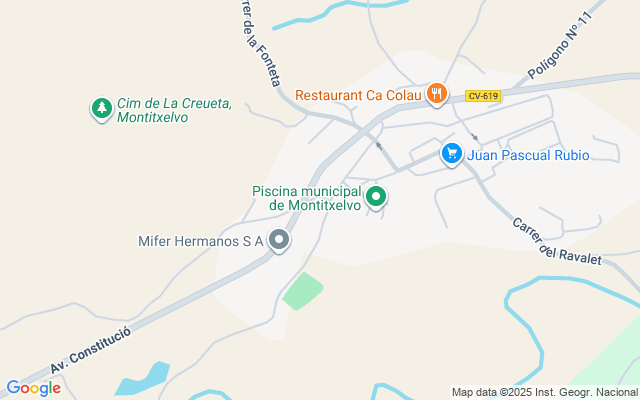Tap the Piscina municipal de Montitxelvo pin

coord(376,196)
